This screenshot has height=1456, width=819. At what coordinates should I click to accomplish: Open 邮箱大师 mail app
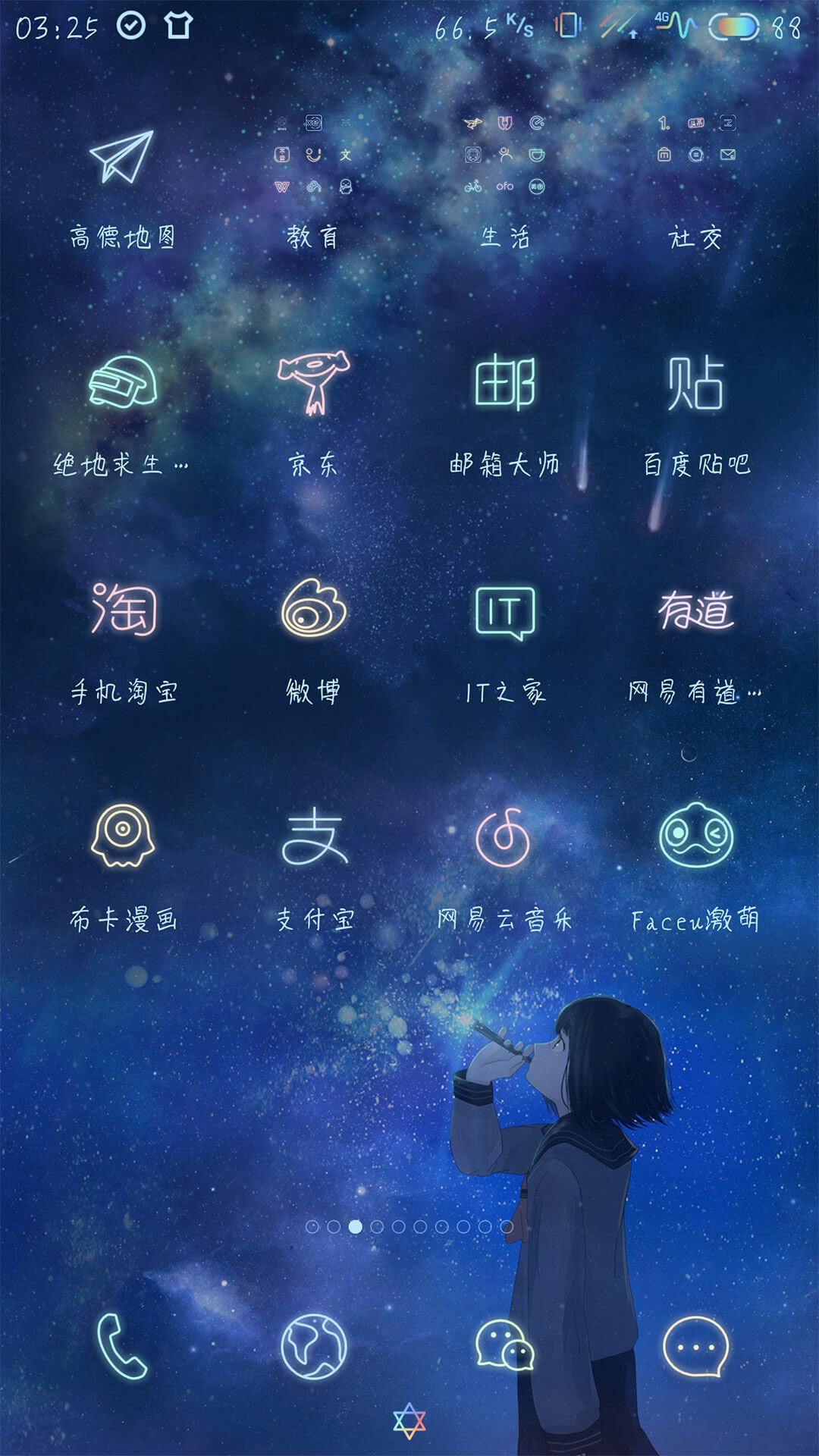(x=505, y=383)
